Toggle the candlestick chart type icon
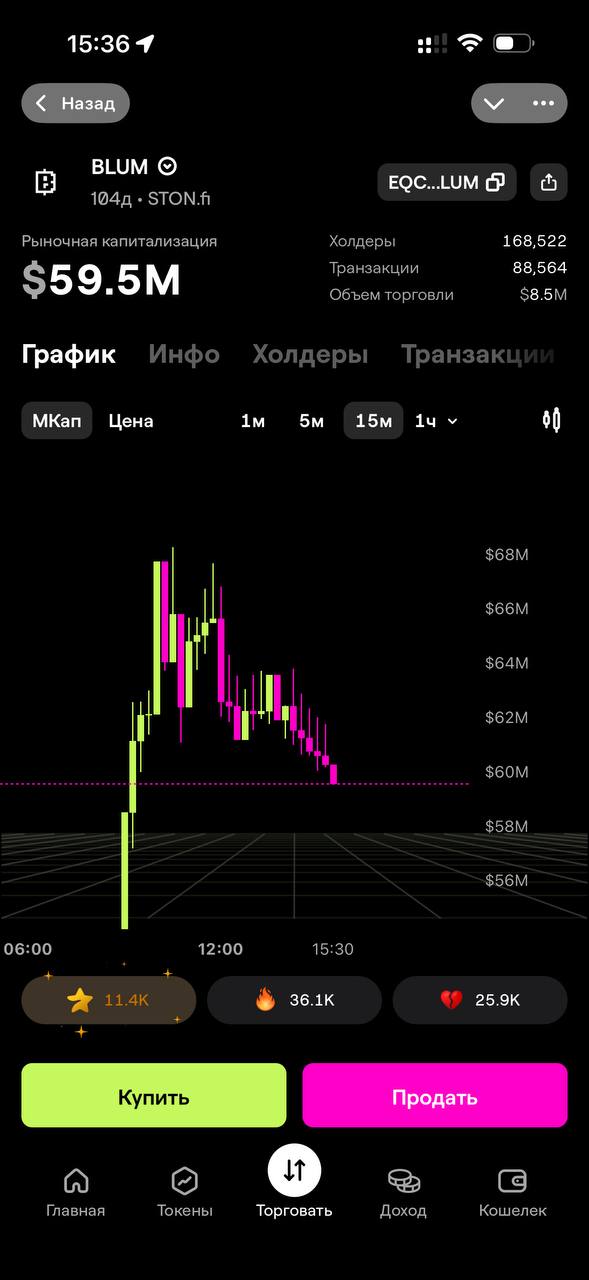Screen dimensions: 589x1280 pos(551,420)
